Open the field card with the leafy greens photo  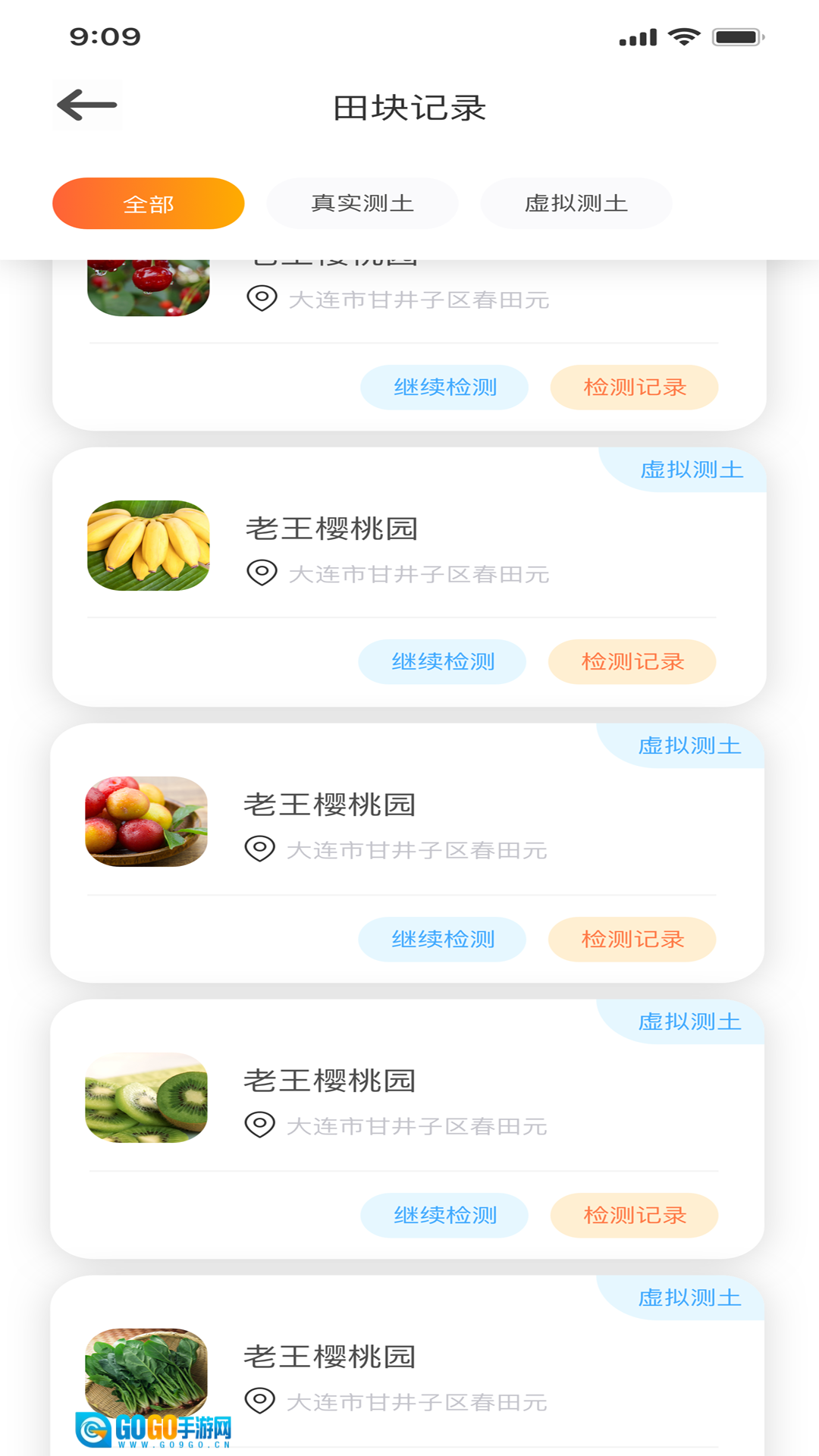pyautogui.click(x=329, y=1357)
